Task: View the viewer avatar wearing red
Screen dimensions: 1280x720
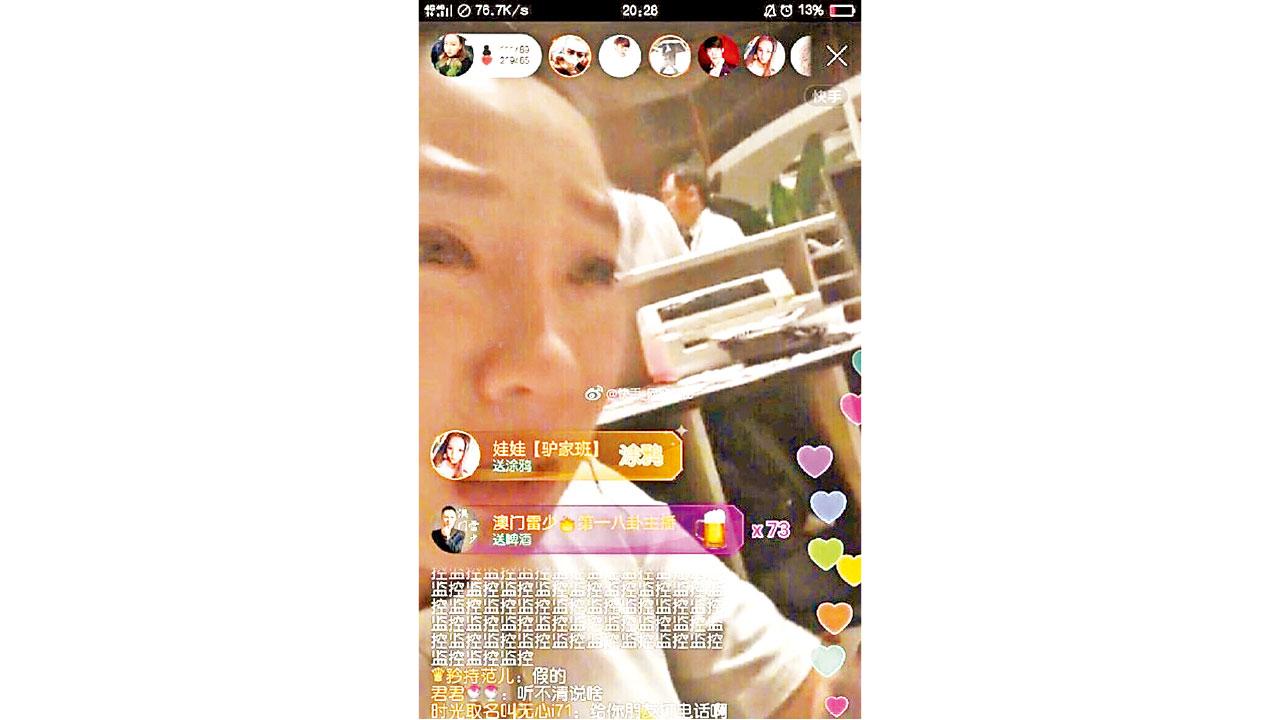Action: (x=718, y=56)
